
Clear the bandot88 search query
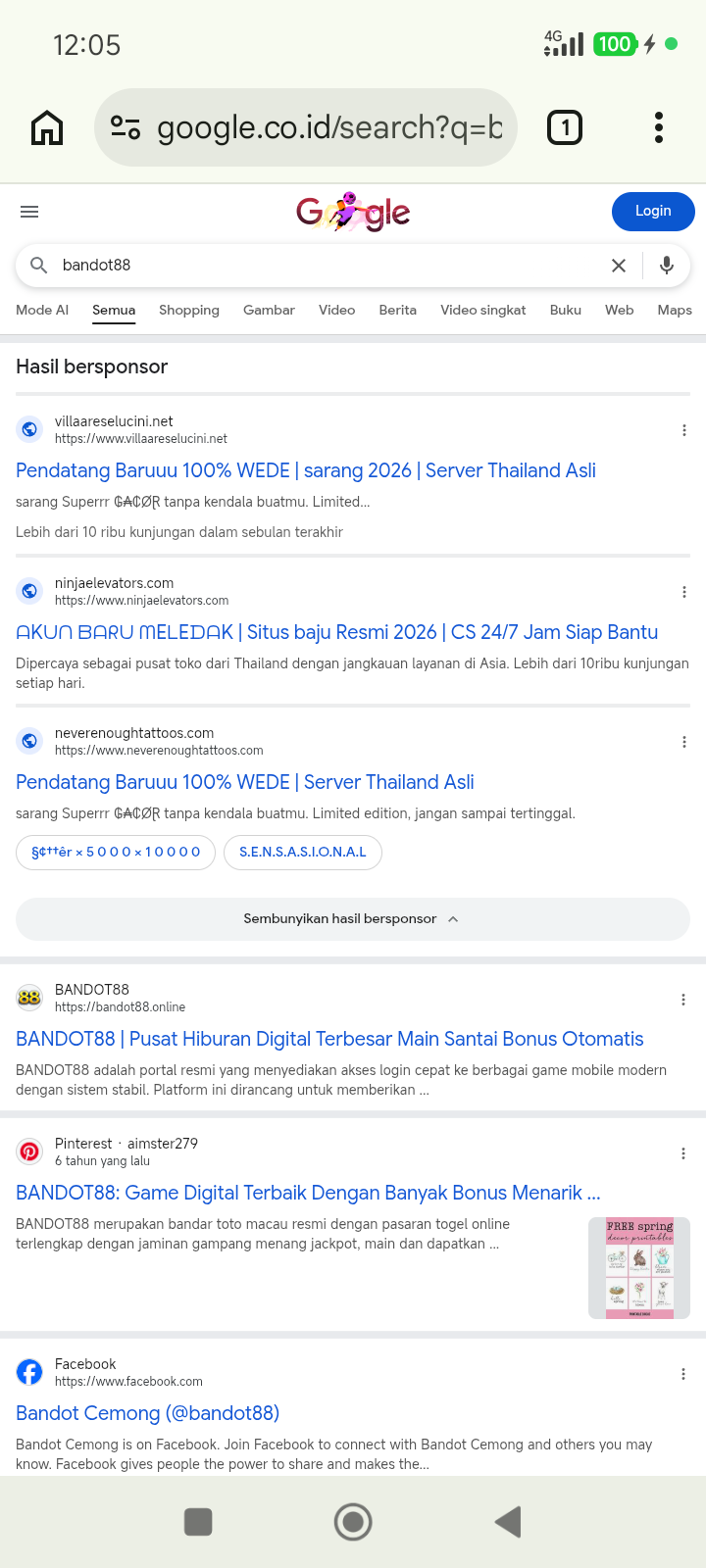[619, 266]
